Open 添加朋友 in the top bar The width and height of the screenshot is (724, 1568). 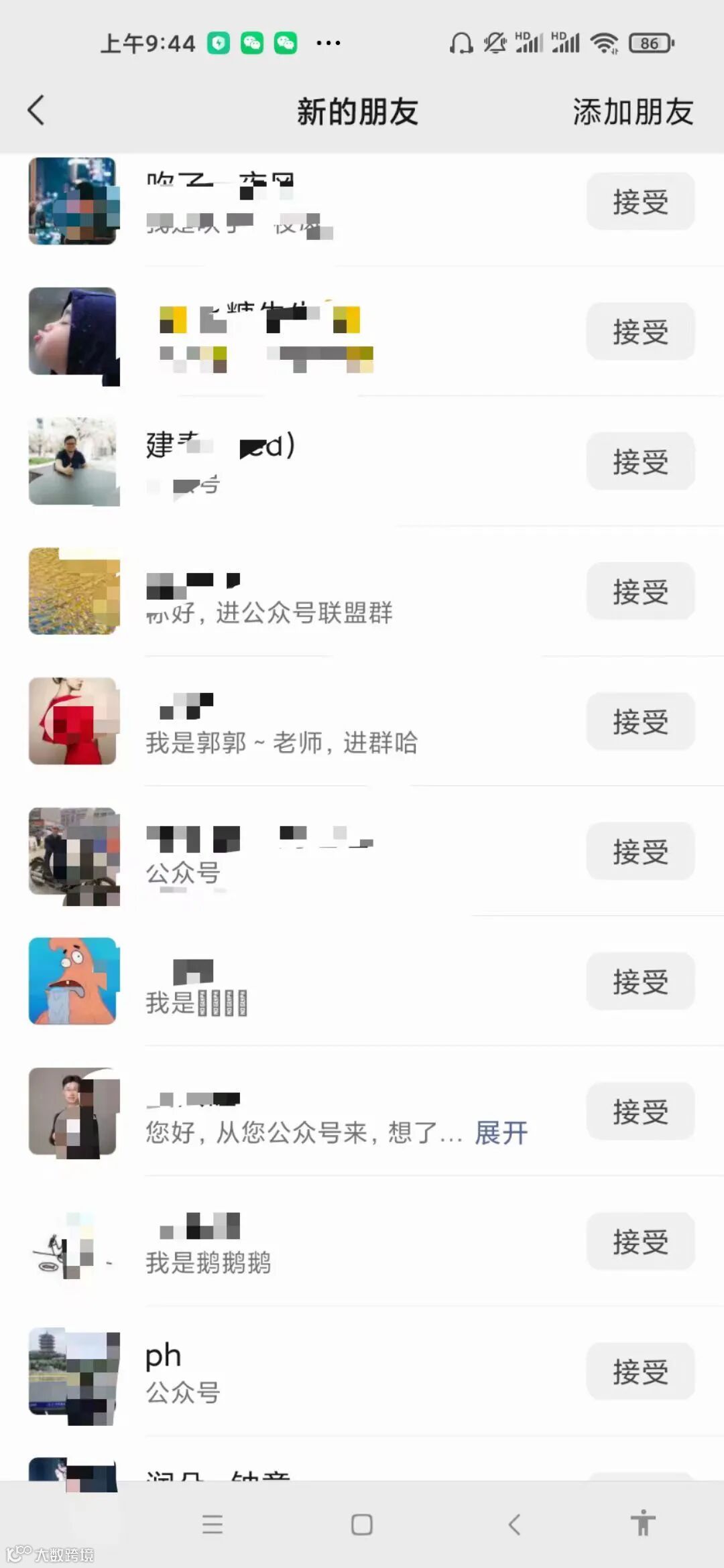(632, 111)
